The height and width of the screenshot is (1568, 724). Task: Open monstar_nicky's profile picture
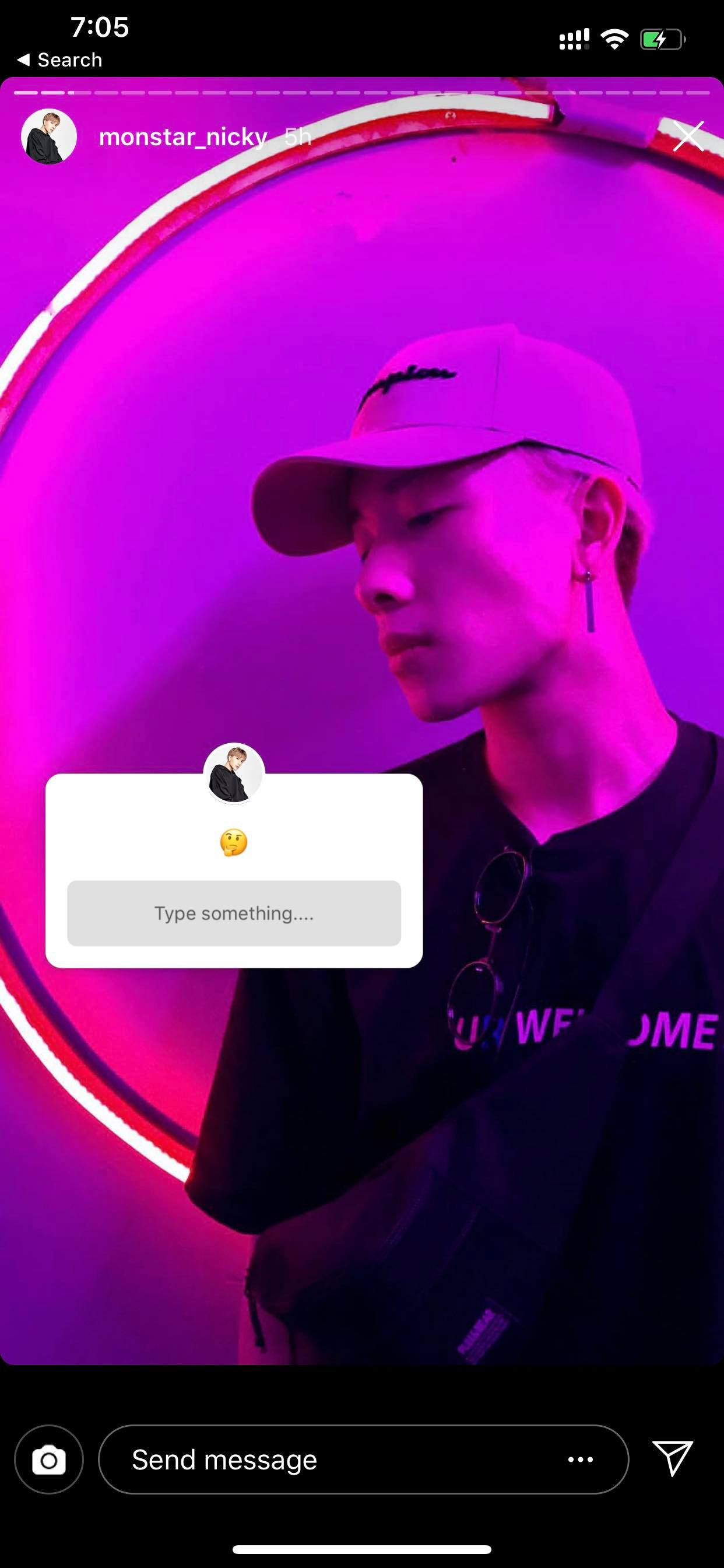pyautogui.click(x=48, y=136)
